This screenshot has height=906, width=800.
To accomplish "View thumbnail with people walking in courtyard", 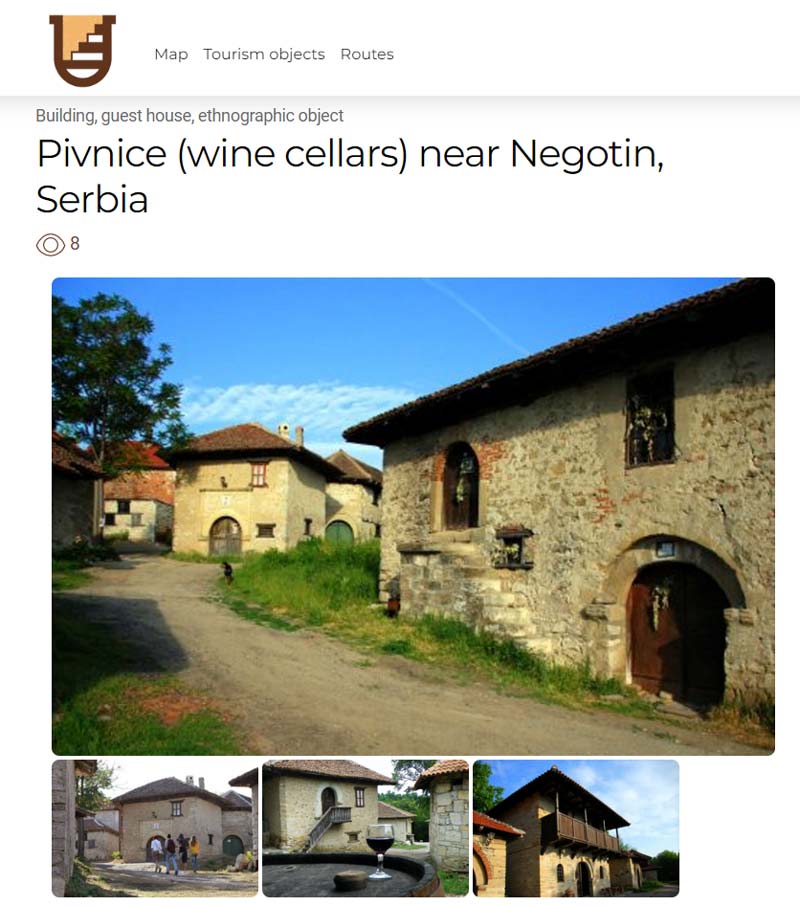I will (155, 827).
